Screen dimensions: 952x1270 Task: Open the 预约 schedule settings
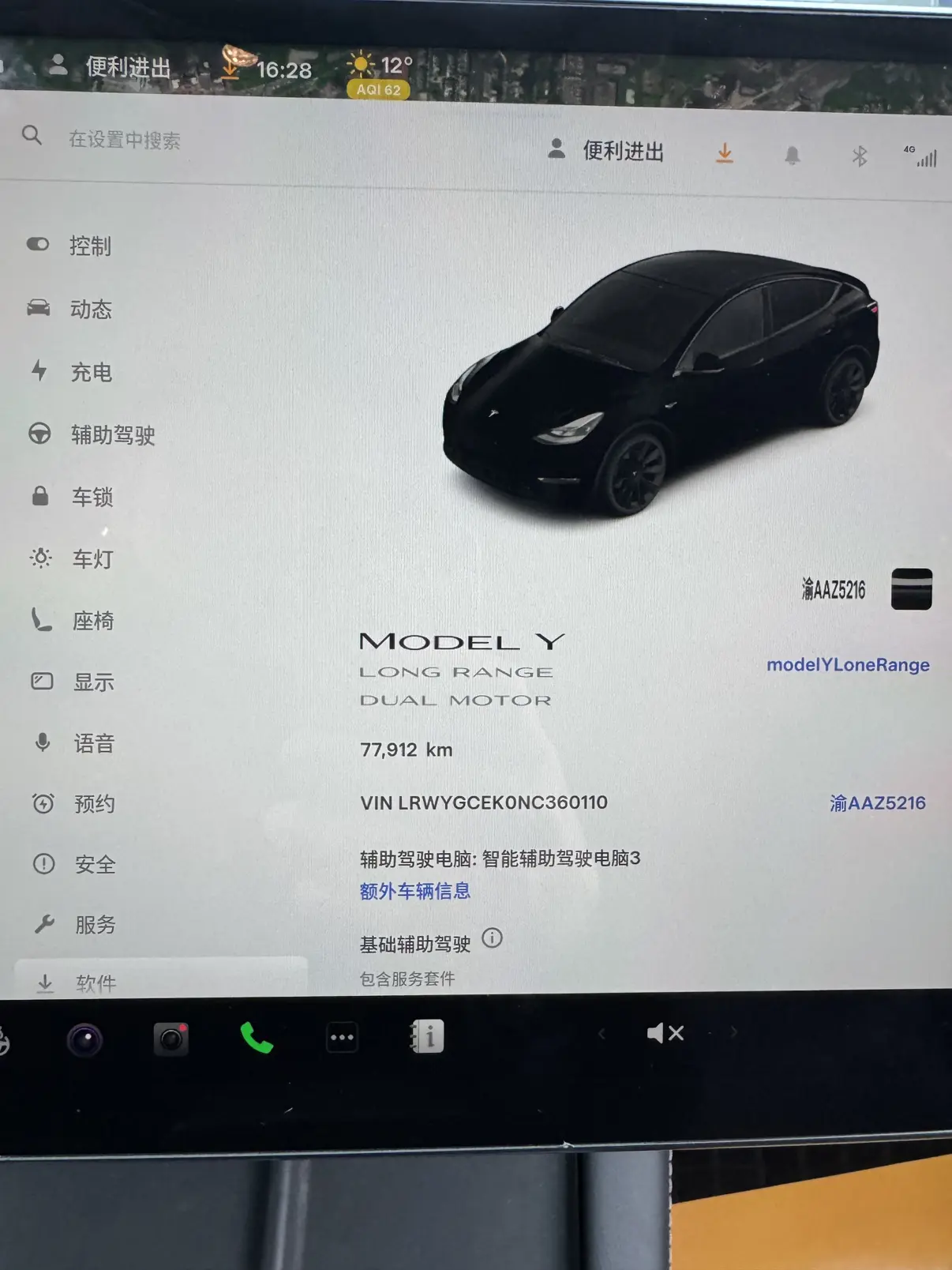click(93, 804)
